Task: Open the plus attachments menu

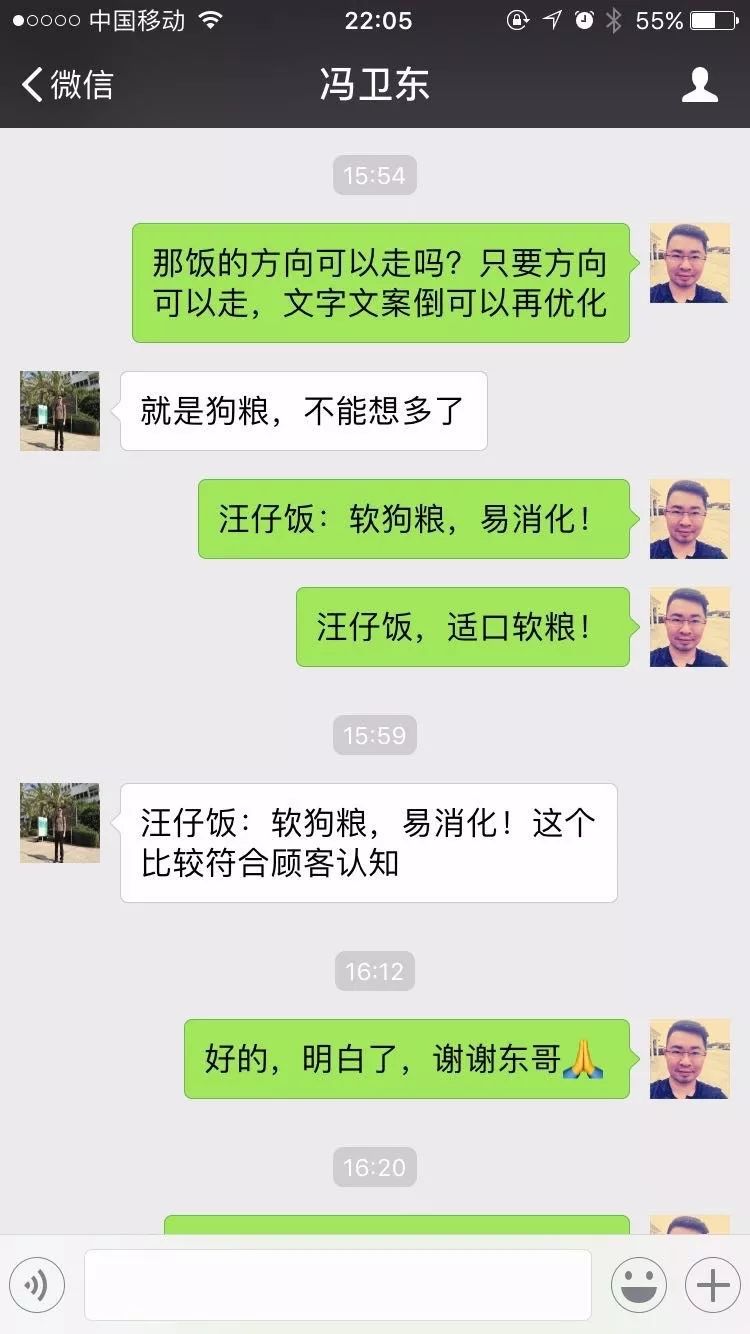Action: [x=712, y=1285]
